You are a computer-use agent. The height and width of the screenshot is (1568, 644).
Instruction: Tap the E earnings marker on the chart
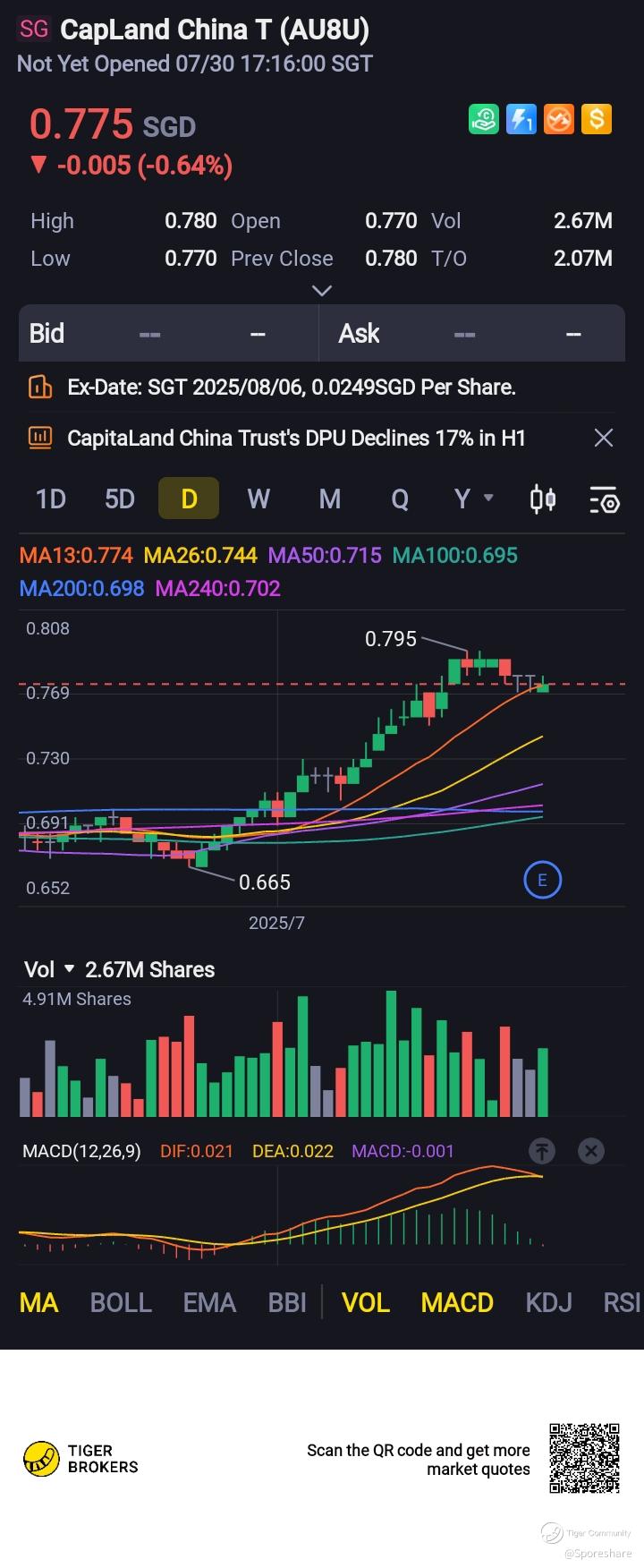click(541, 881)
